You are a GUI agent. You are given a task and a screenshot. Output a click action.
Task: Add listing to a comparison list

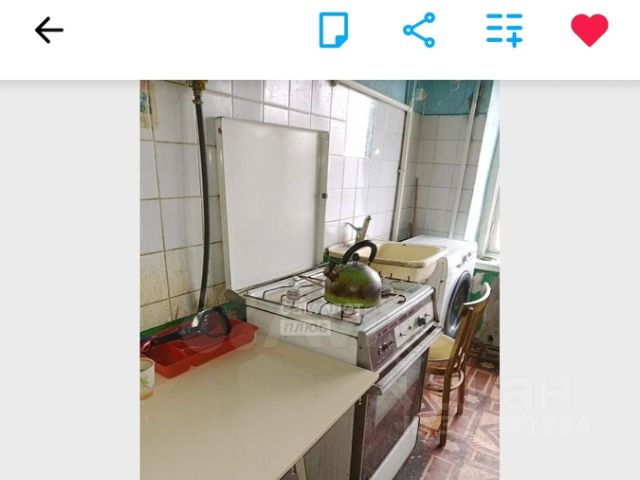[504, 30]
